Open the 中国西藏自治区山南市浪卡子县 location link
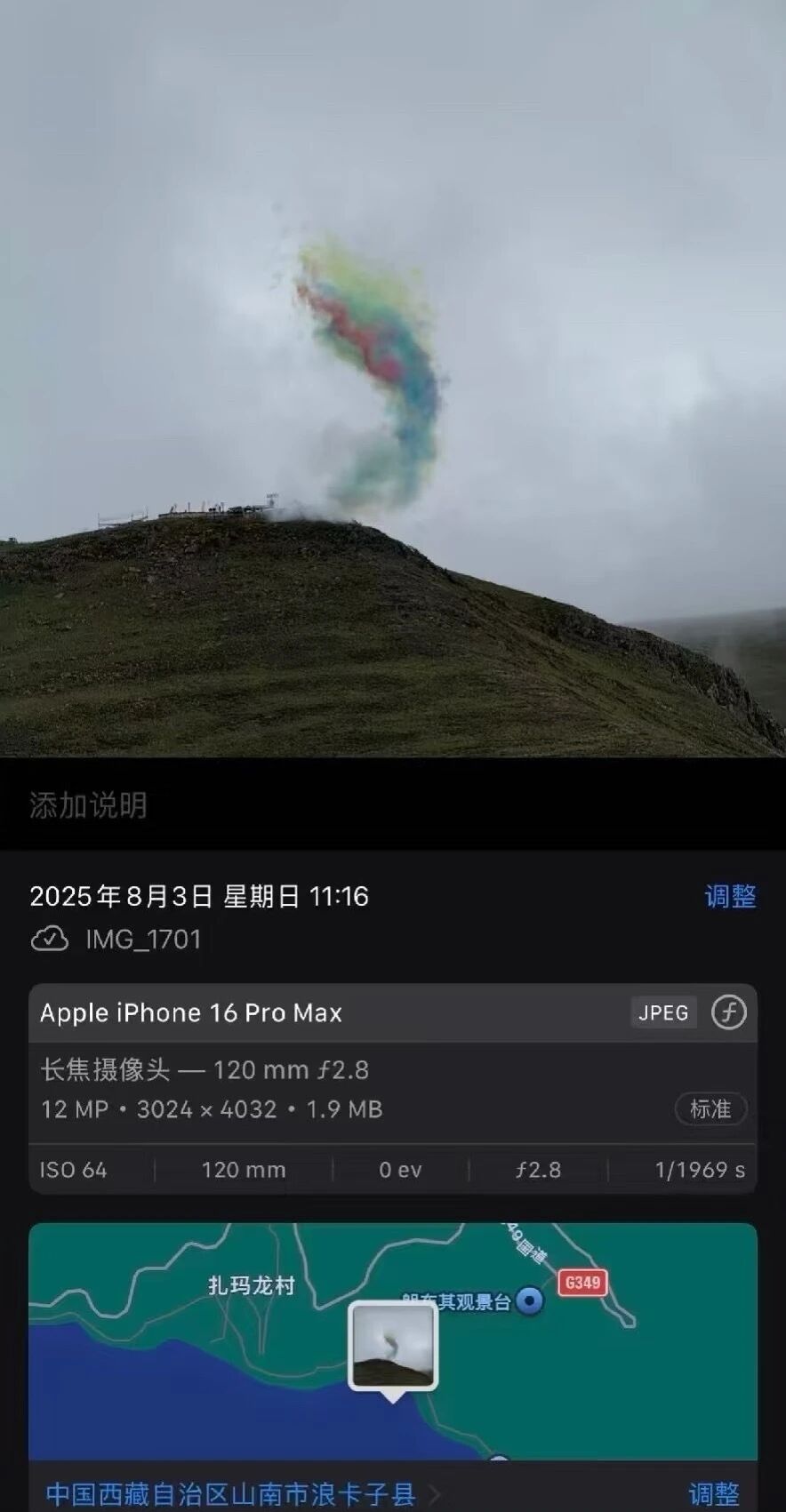 (231, 1493)
